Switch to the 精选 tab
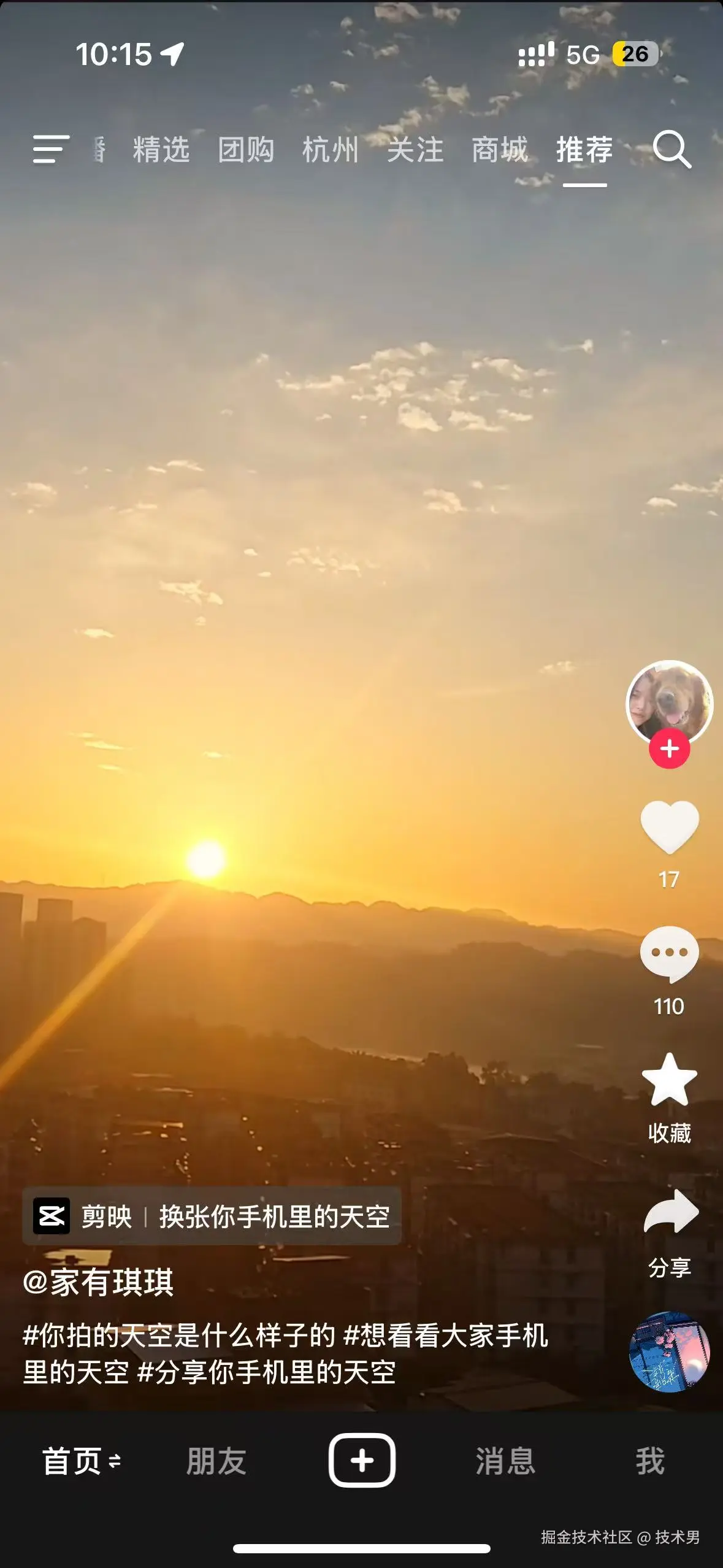The height and width of the screenshot is (1568, 723). tap(161, 150)
